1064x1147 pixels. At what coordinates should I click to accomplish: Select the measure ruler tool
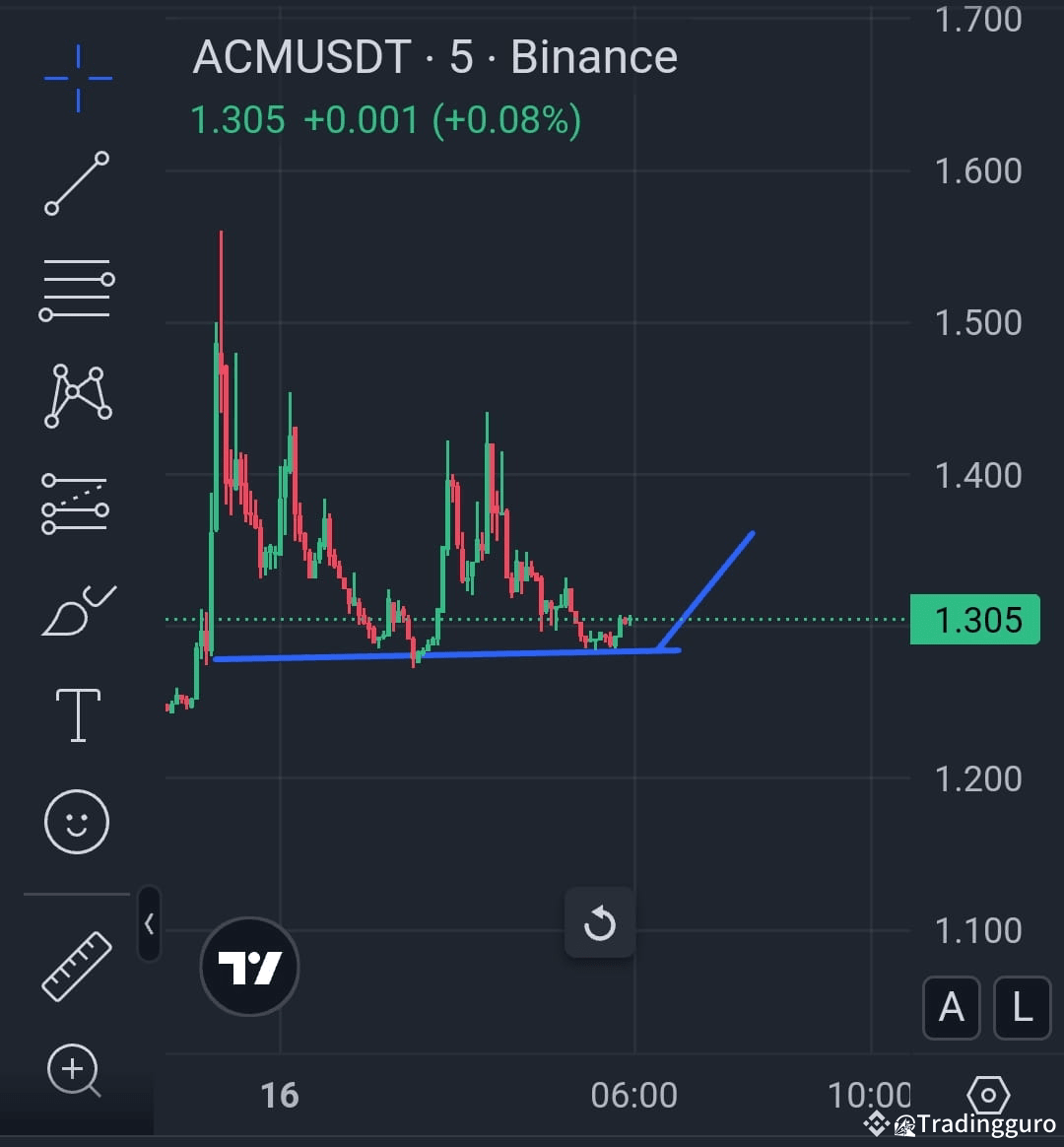pyautogui.click(x=77, y=966)
